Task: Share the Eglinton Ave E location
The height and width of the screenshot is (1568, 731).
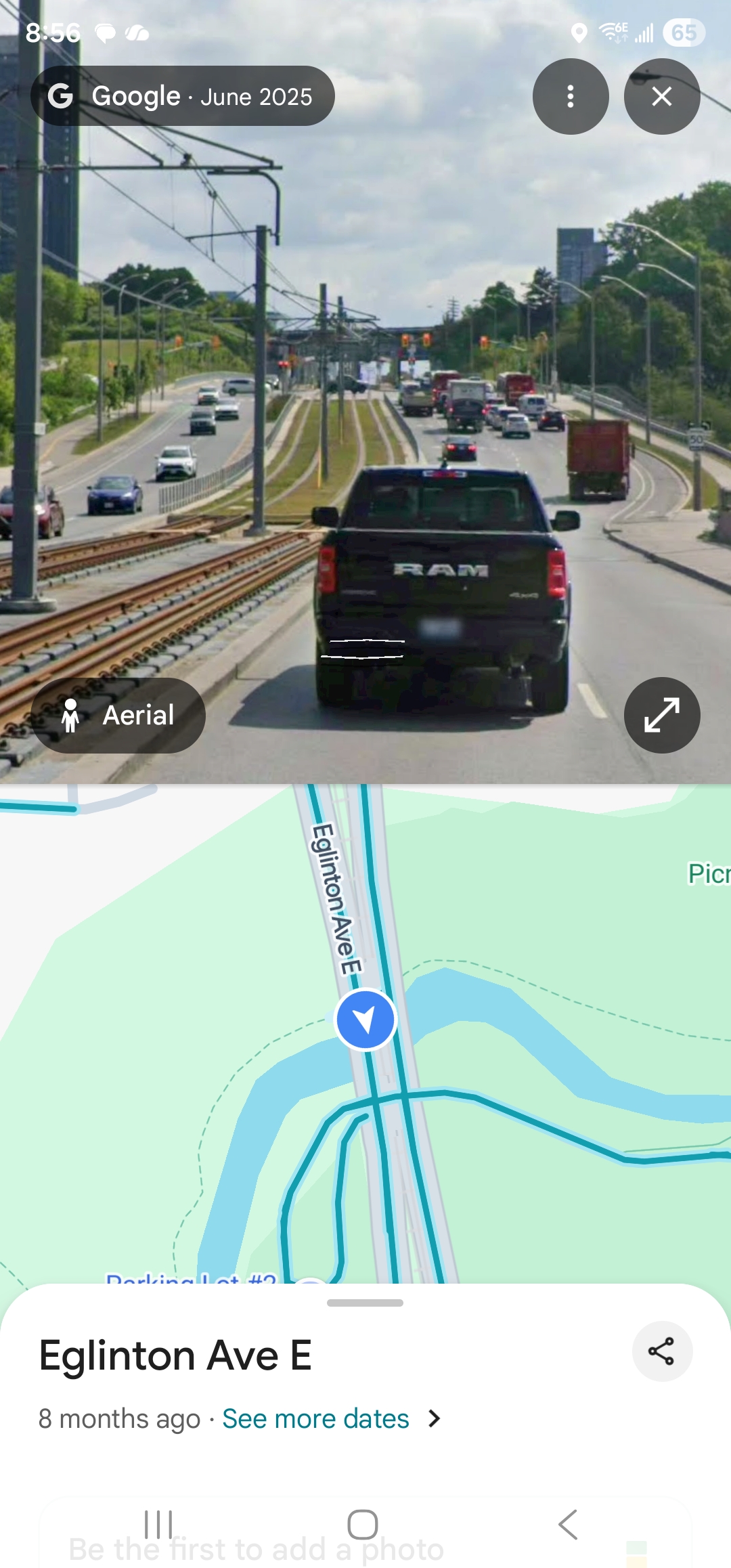Action: (661, 1351)
